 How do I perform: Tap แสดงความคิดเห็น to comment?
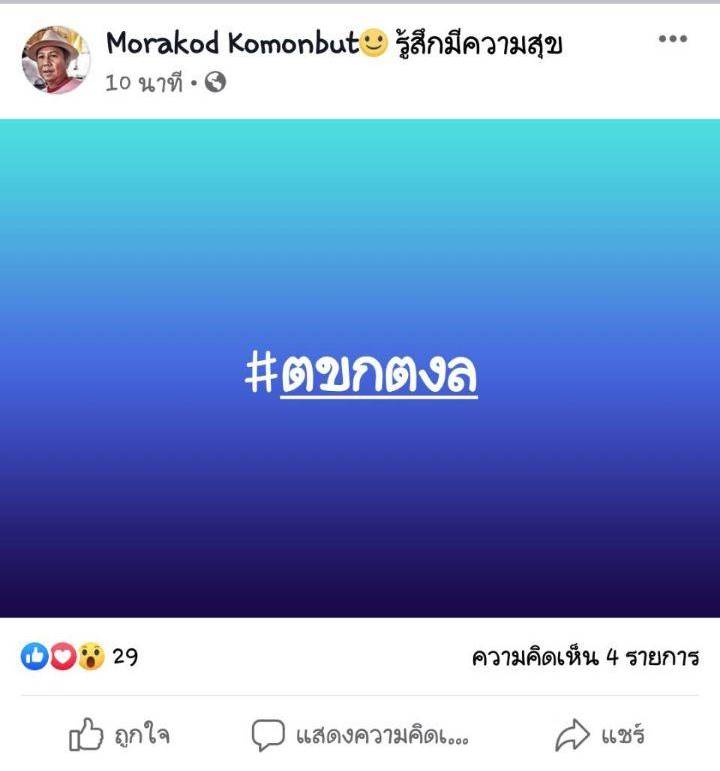coord(360,737)
